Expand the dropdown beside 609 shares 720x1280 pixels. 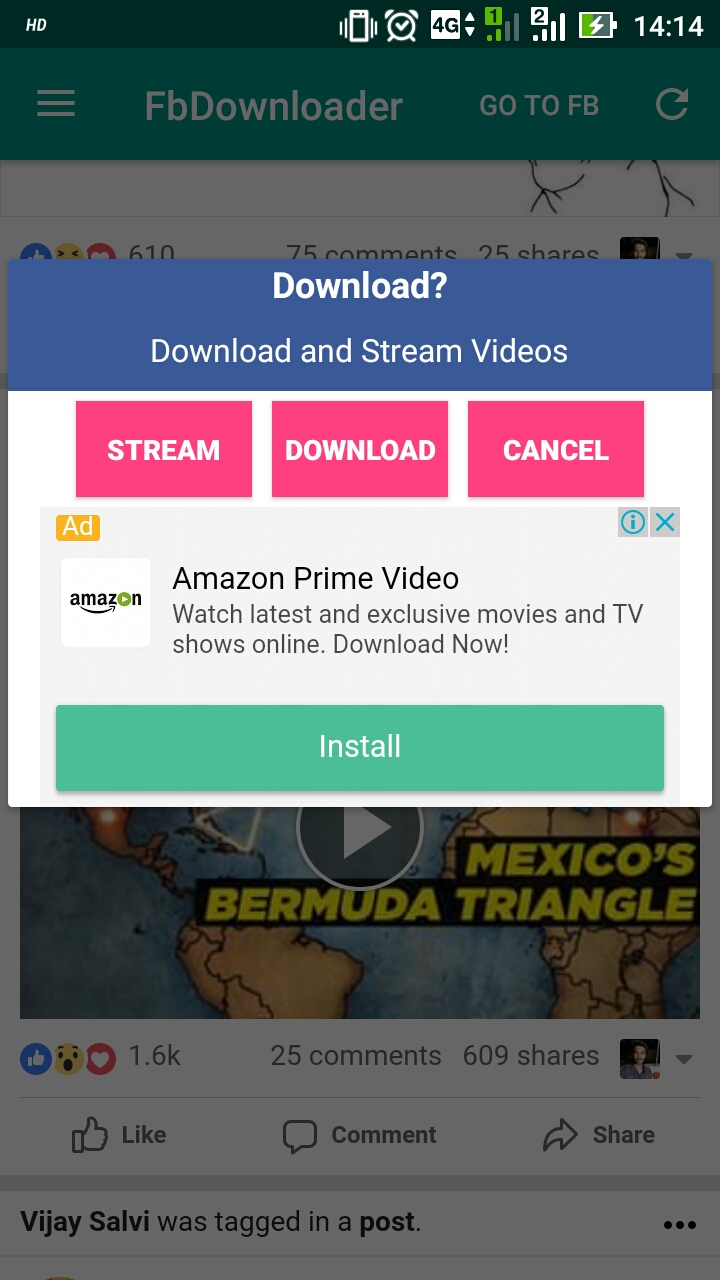pos(684,1059)
